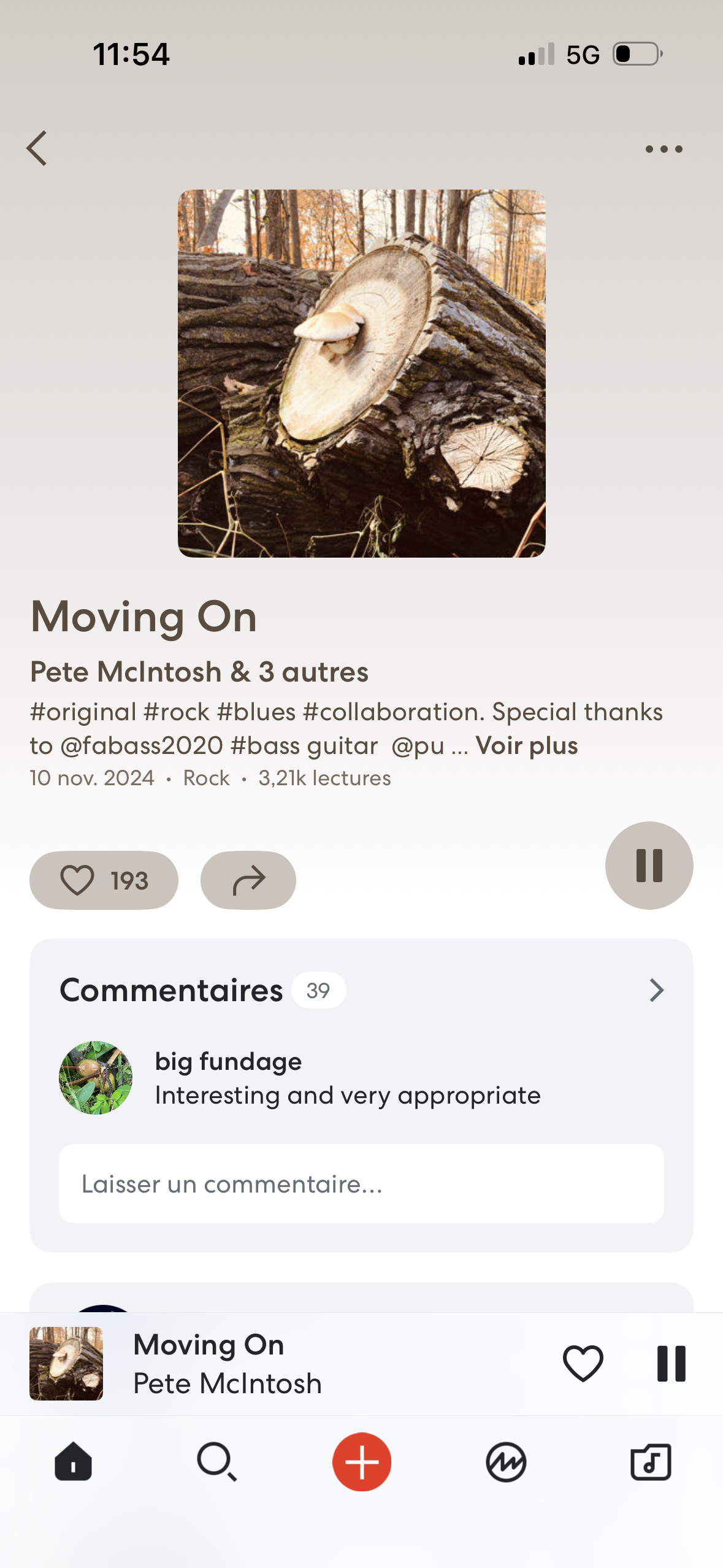The height and width of the screenshot is (1568, 723).
Task: Create new with the red plus button
Action: point(362,1462)
